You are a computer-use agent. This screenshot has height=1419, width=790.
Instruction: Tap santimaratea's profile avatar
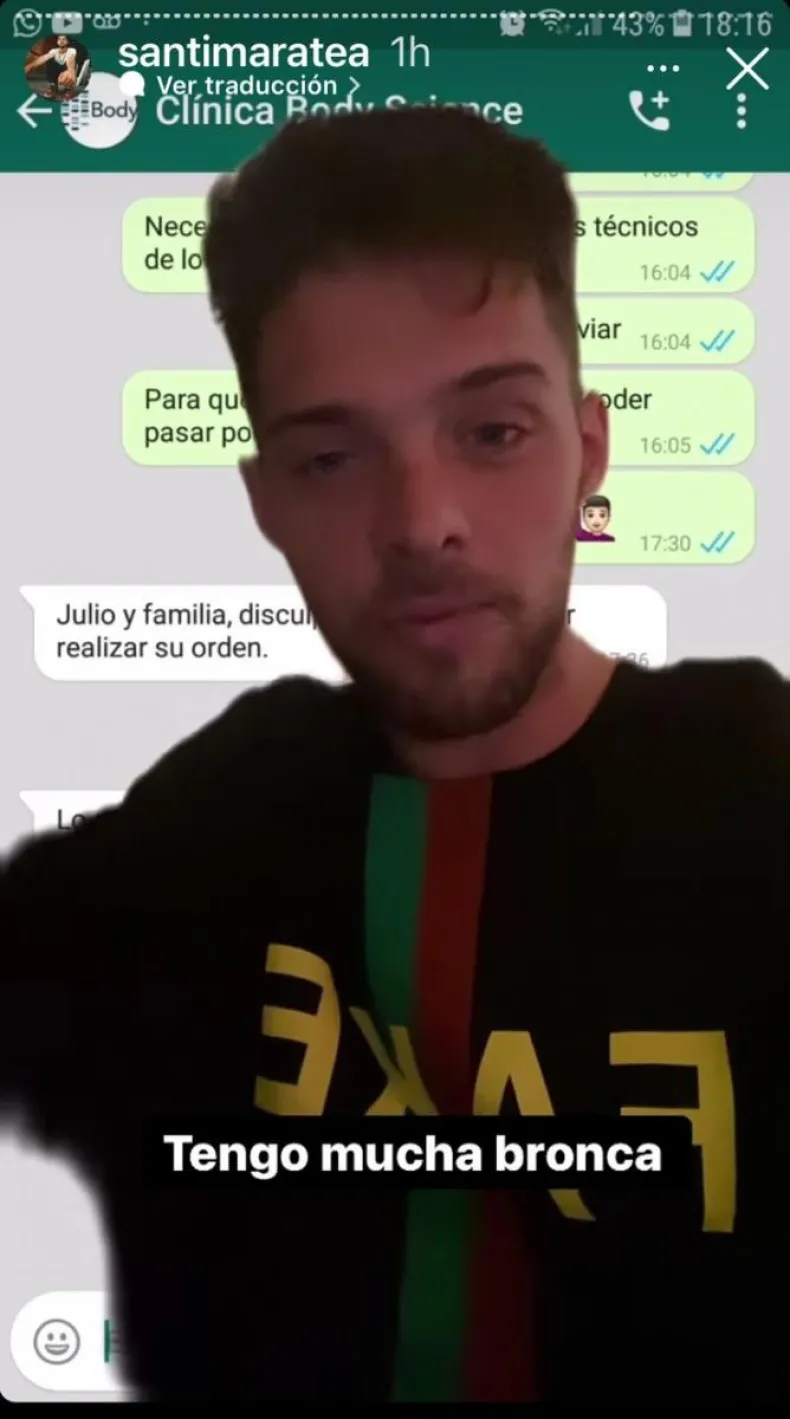click(x=57, y=66)
